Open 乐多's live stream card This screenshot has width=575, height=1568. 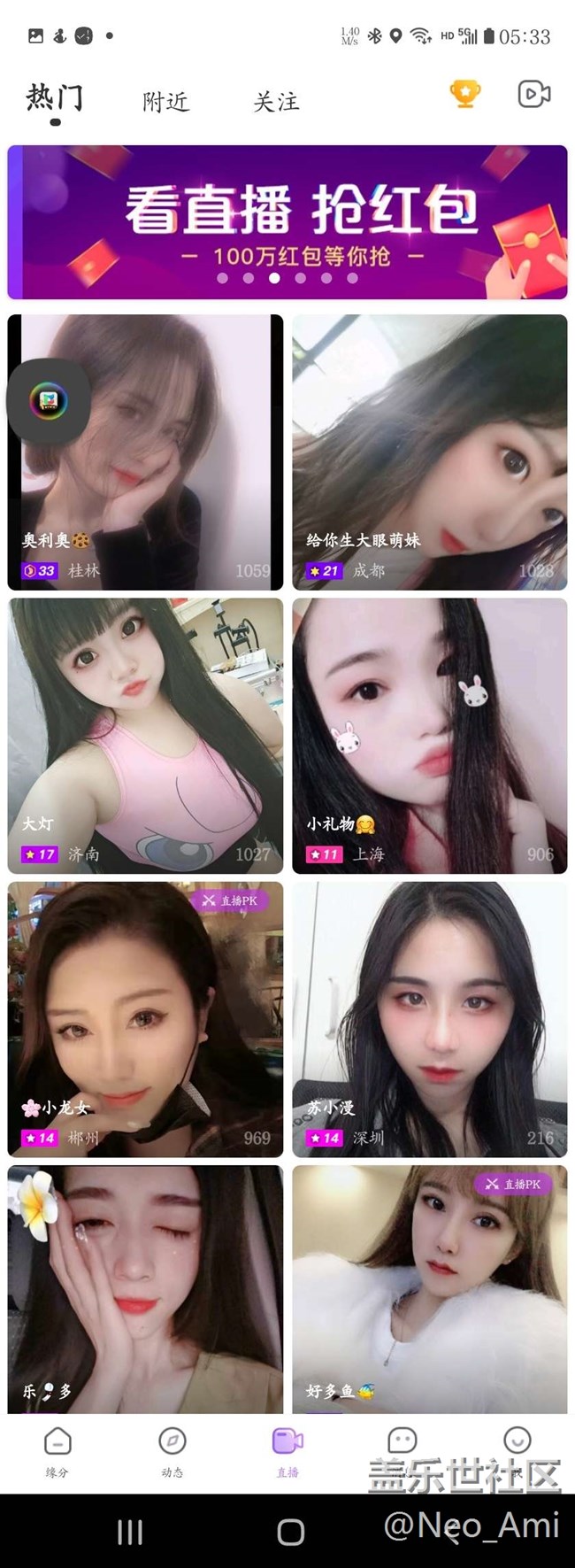(x=145, y=1289)
